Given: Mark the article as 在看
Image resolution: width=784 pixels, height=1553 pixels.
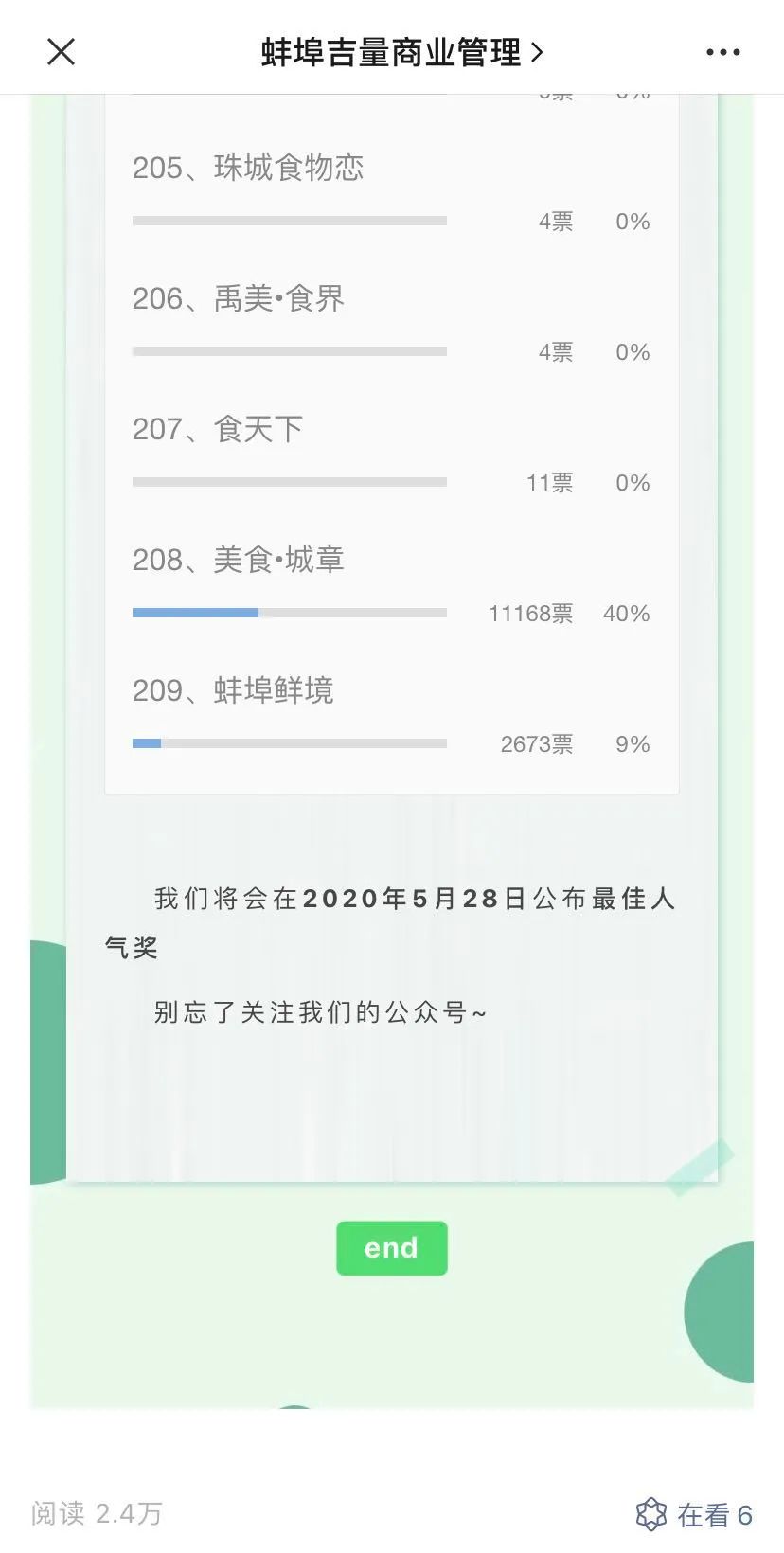Looking at the screenshot, I should (694, 1514).
